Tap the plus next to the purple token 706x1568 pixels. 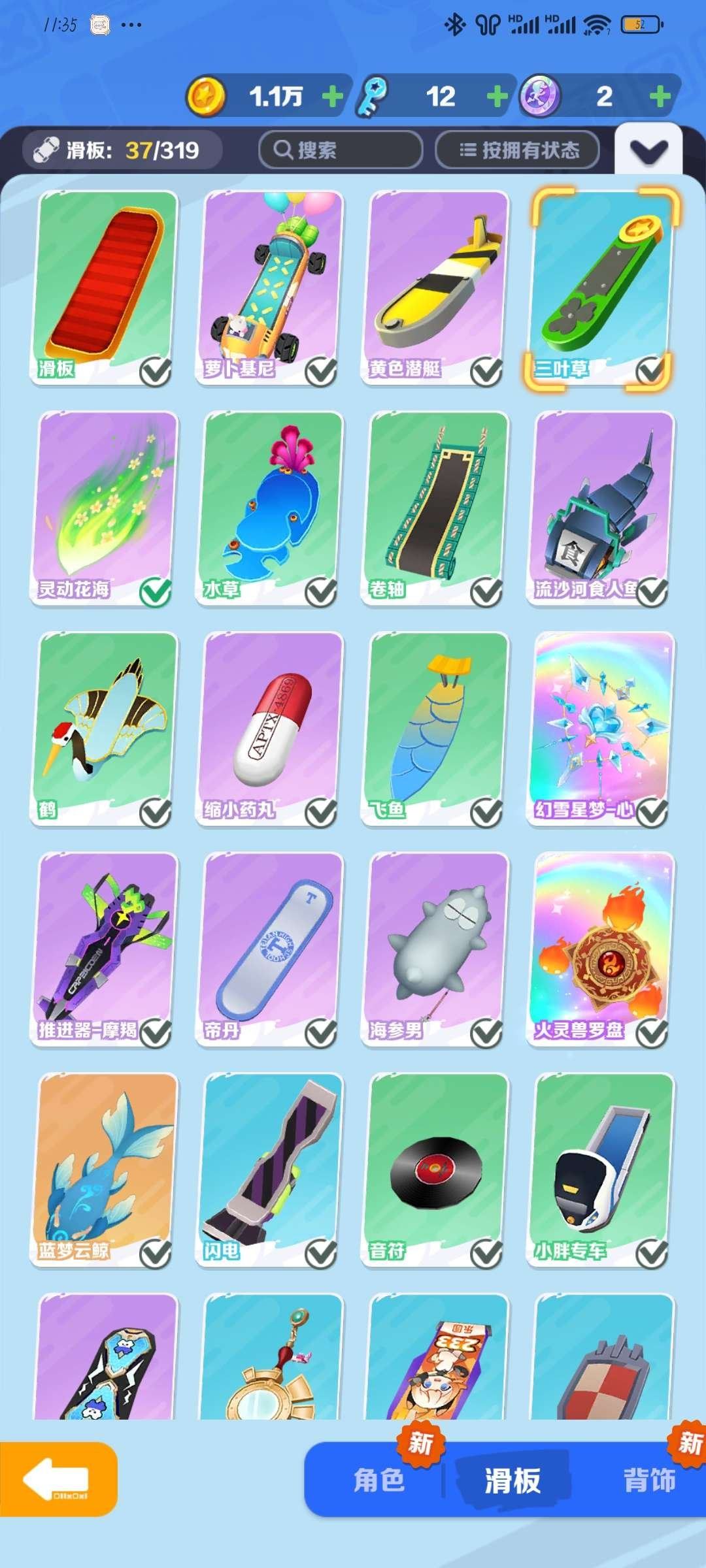tap(660, 97)
